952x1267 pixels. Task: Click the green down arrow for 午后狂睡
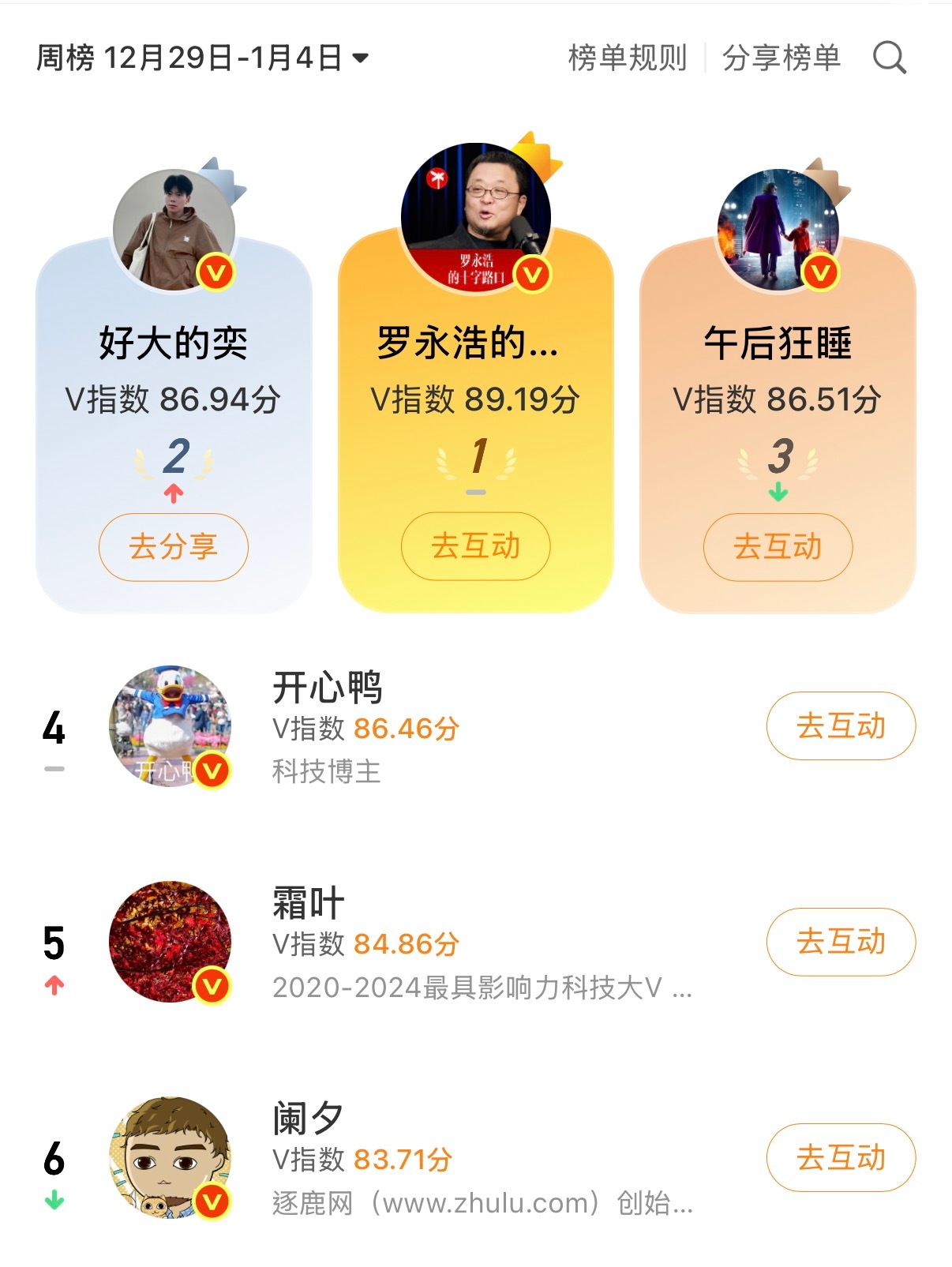(778, 491)
